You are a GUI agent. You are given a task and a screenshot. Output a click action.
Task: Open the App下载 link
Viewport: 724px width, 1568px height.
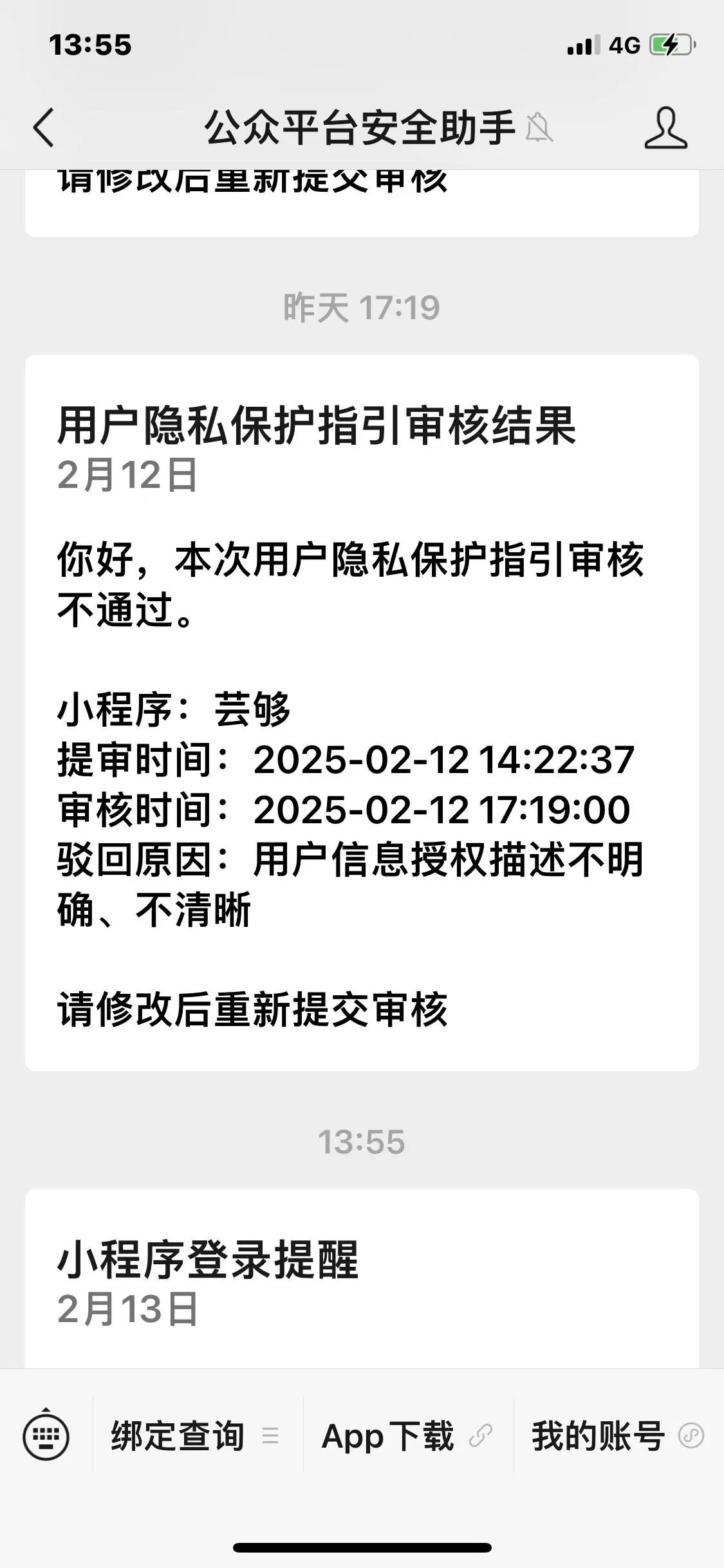[409, 1436]
